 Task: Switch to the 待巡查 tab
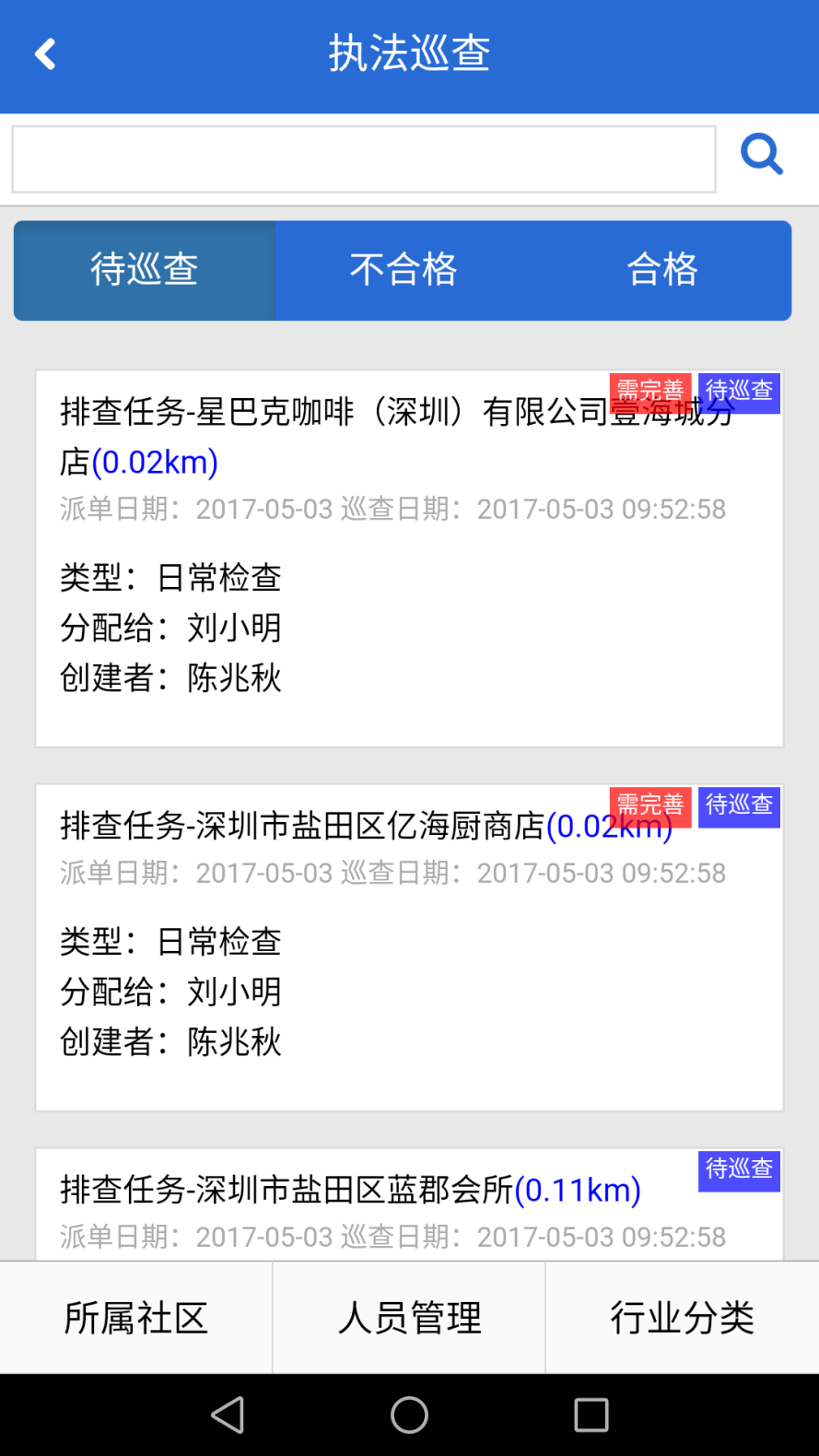click(145, 270)
